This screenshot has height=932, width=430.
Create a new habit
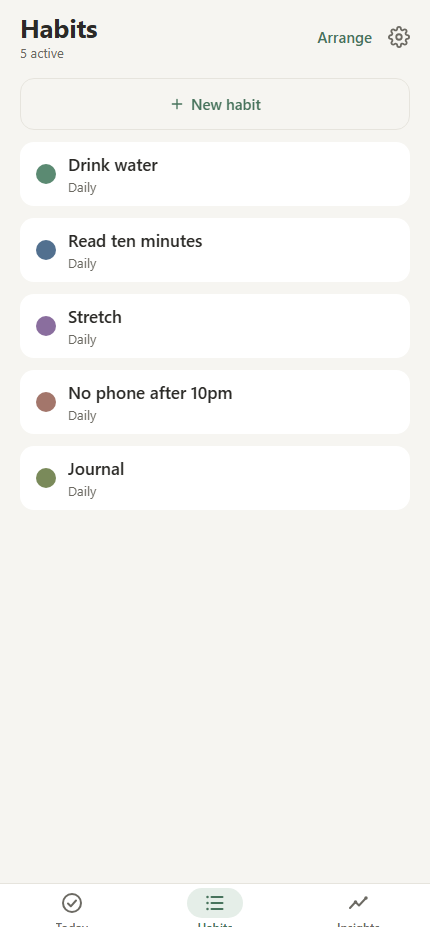point(215,104)
